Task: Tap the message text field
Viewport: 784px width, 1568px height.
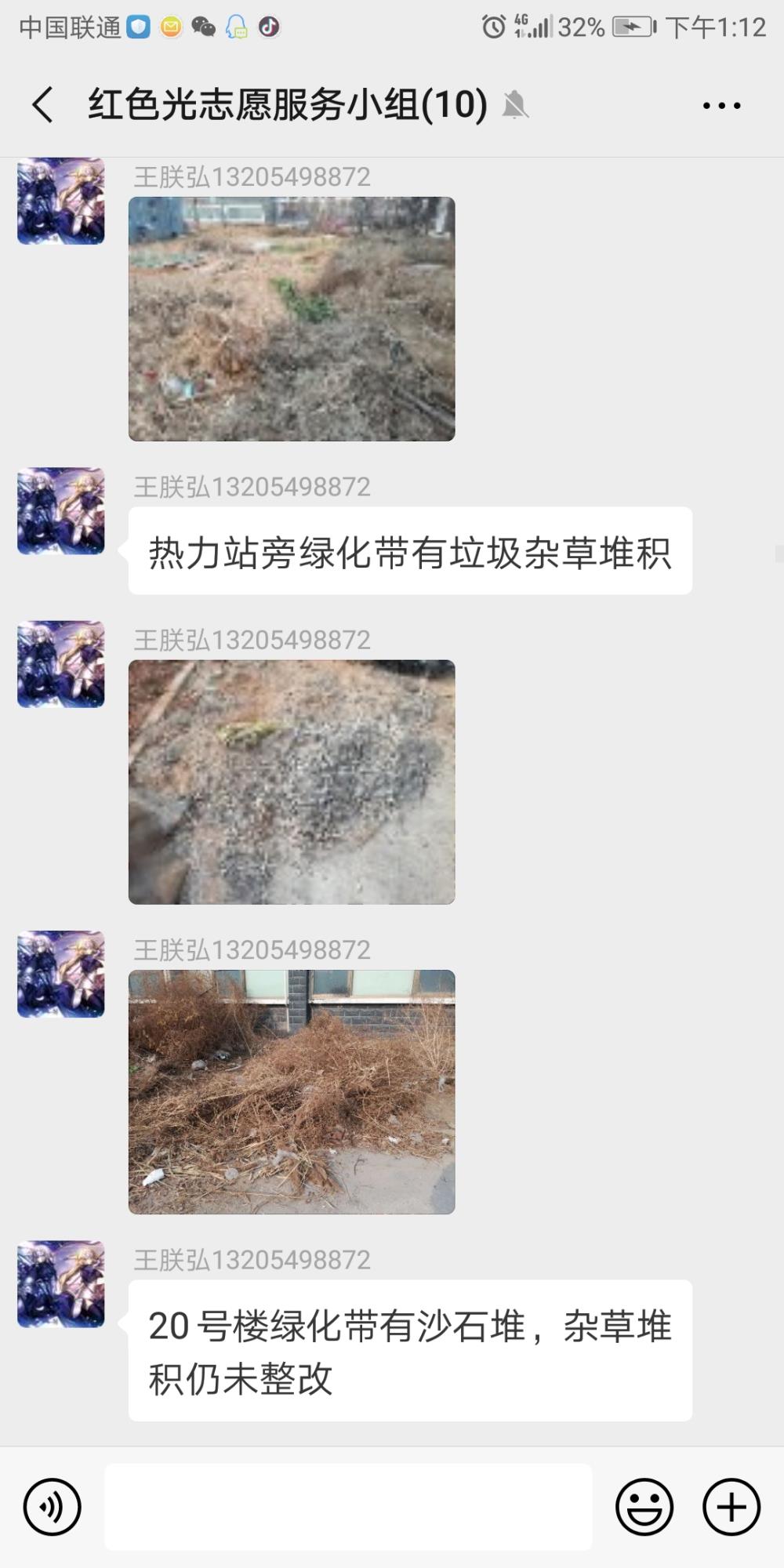Action: (x=348, y=1506)
